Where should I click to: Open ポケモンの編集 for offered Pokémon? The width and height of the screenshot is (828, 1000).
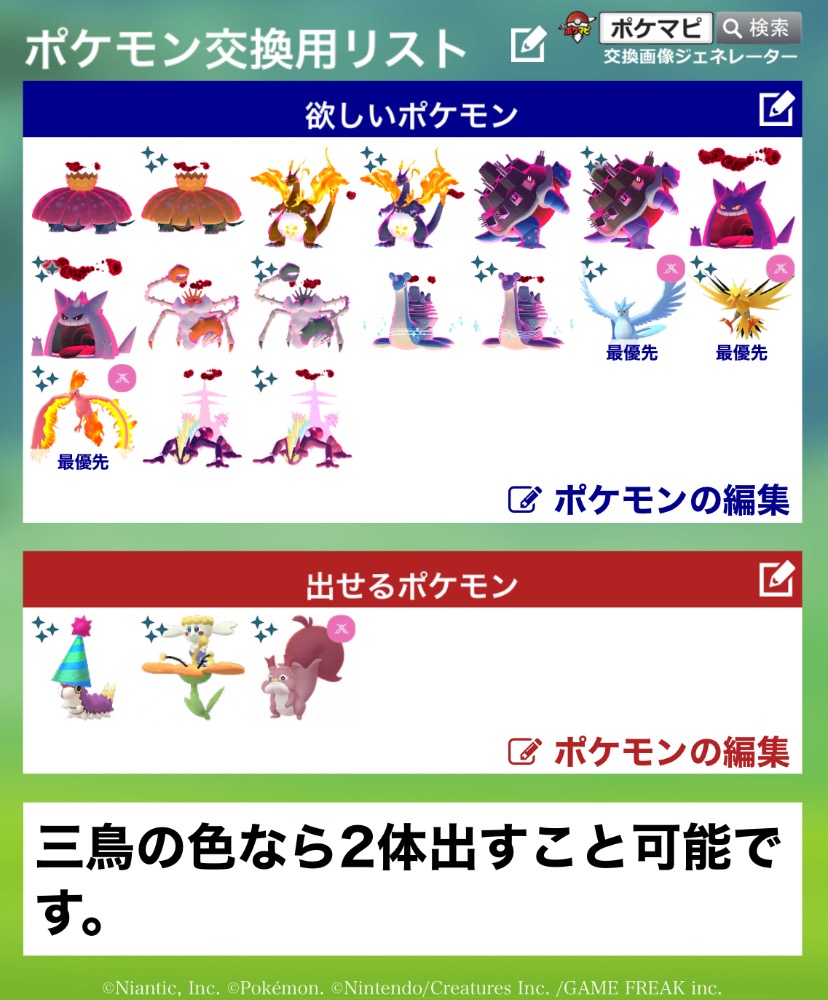click(x=650, y=750)
